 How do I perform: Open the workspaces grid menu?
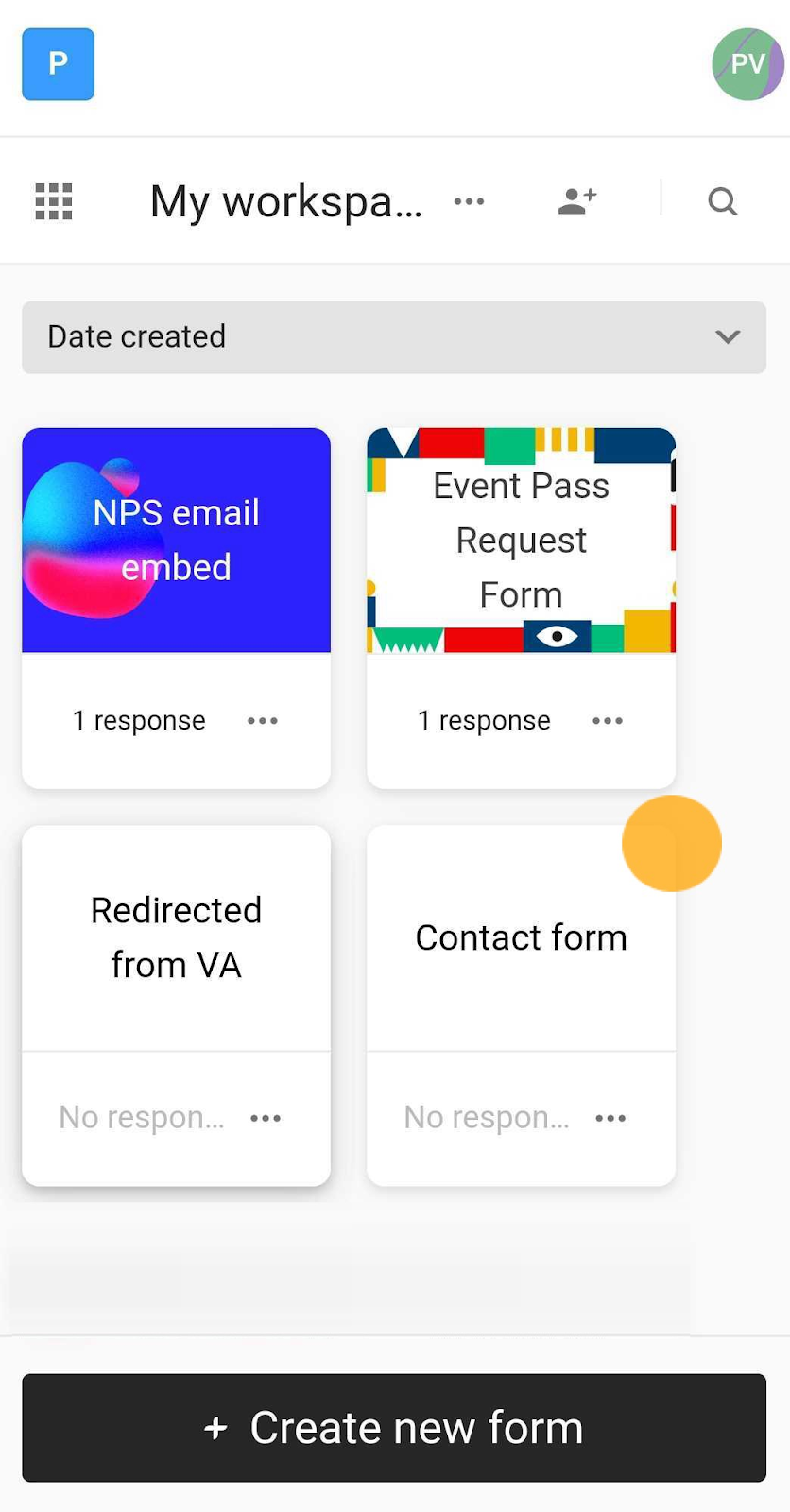[x=54, y=201]
